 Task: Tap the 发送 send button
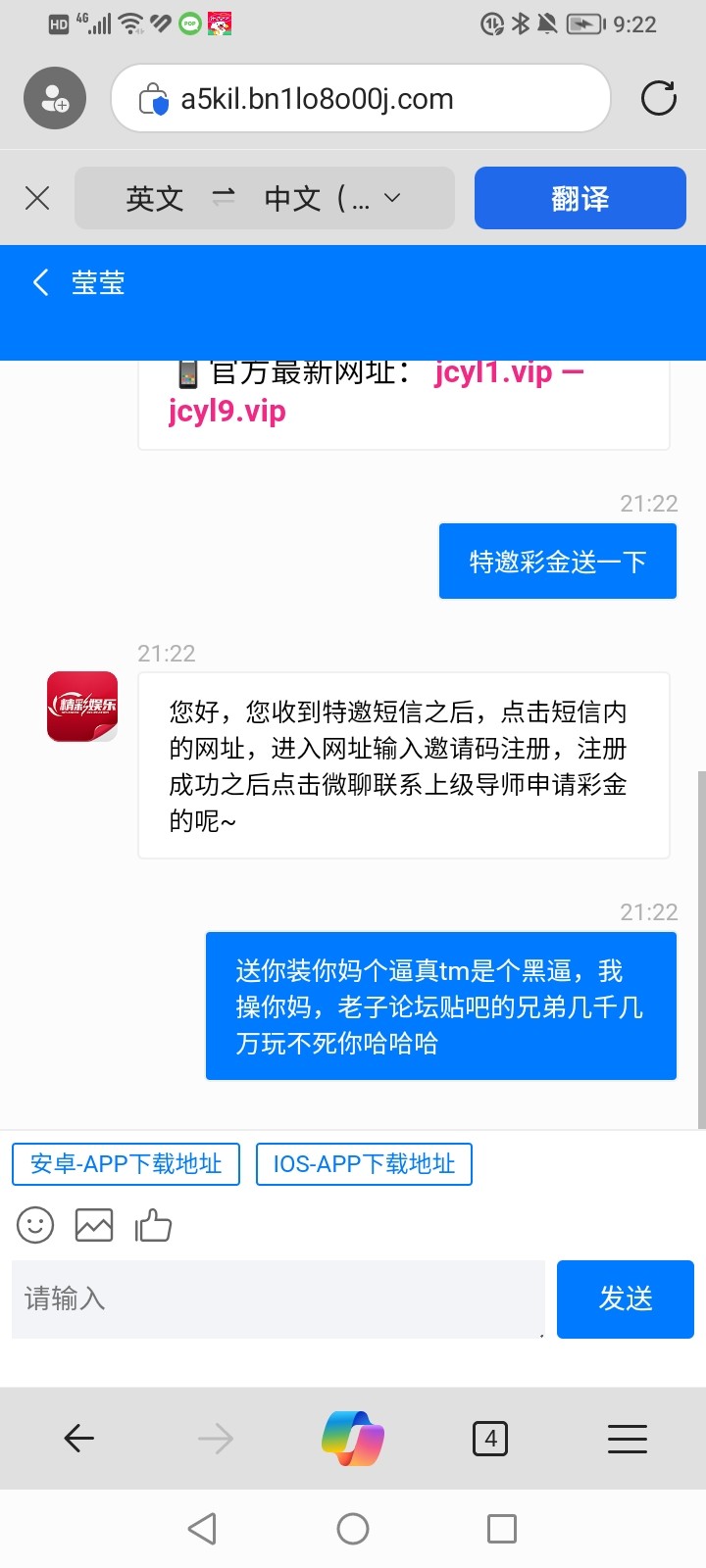coord(626,1299)
